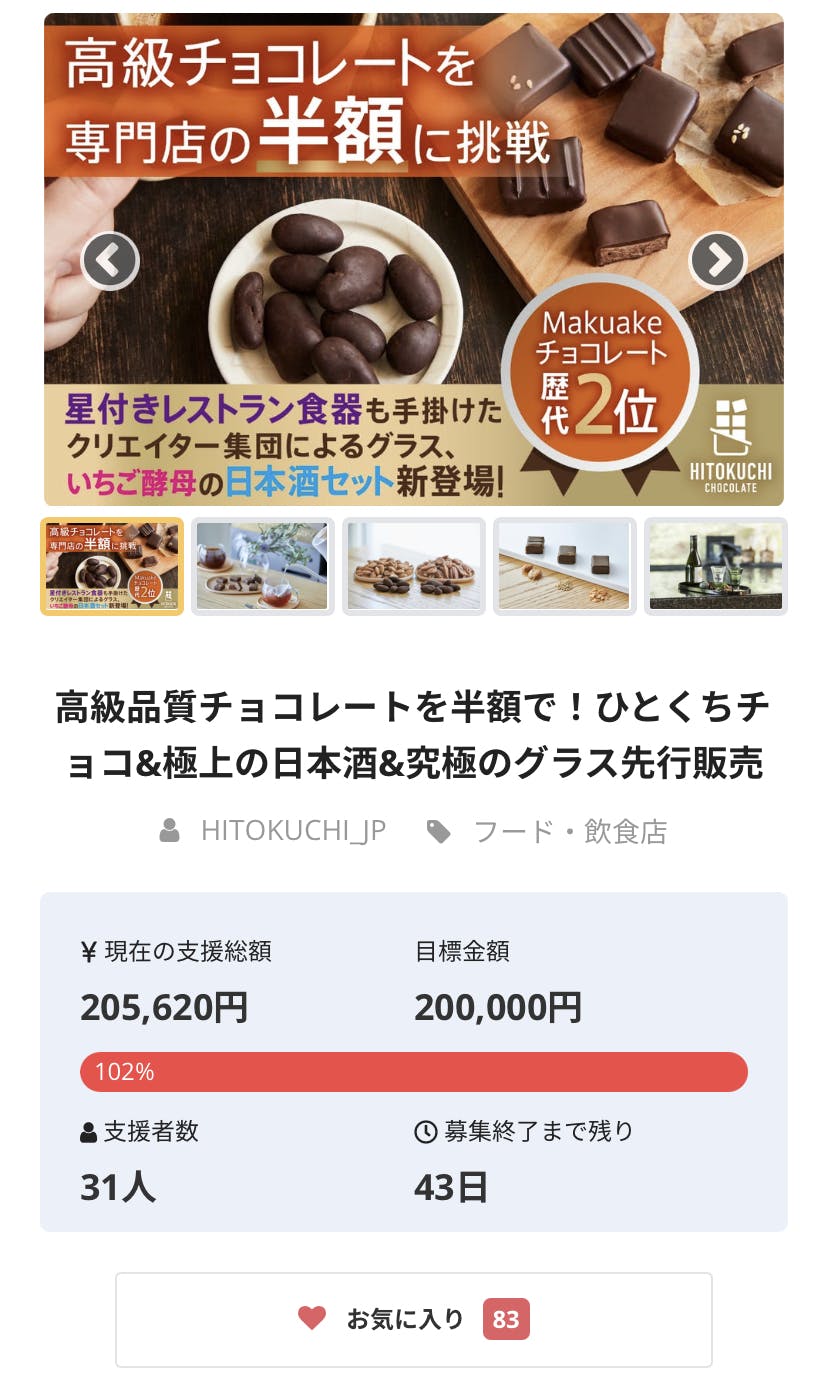The height and width of the screenshot is (1384, 828).
Task: Go to the previous carousel image
Action: (x=110, y=261)
